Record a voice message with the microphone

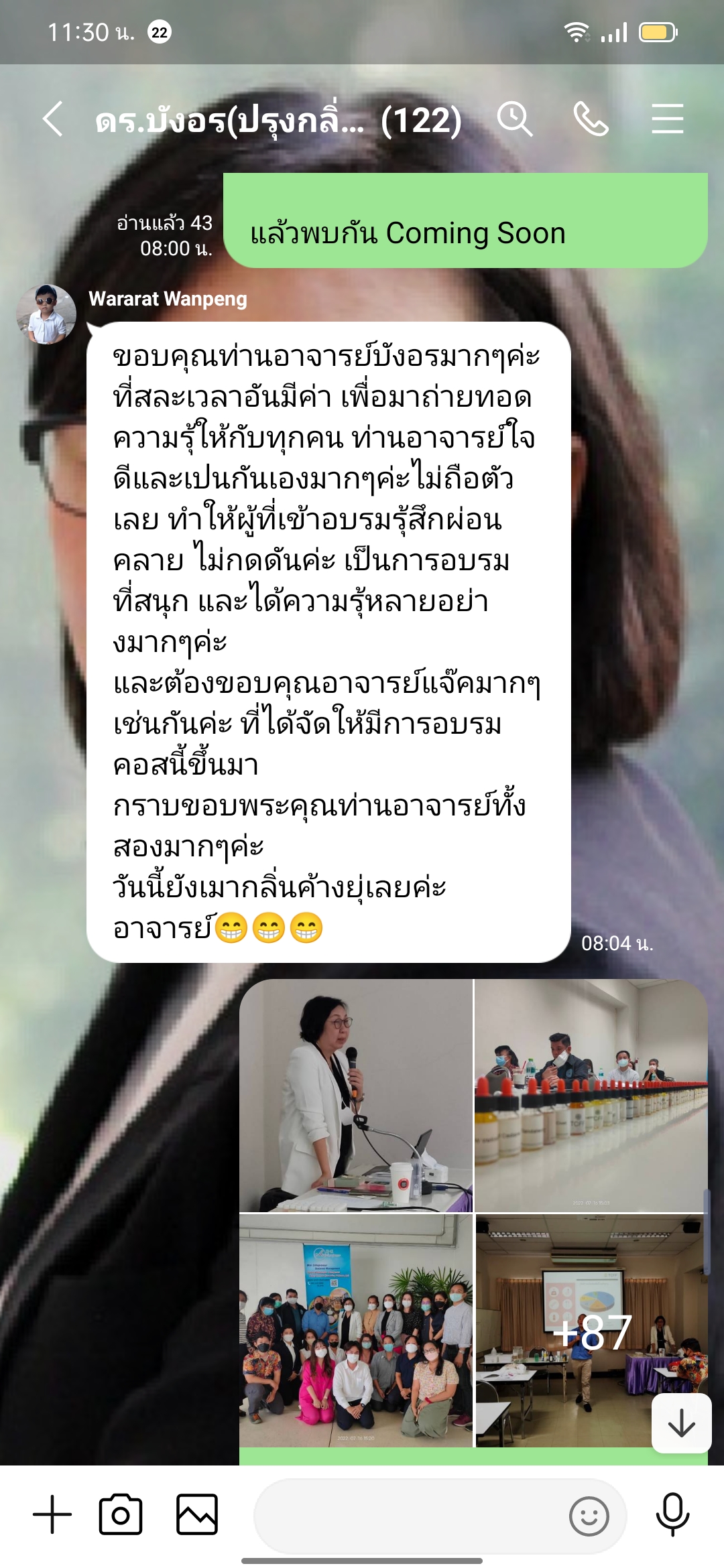pos(672,1514)
